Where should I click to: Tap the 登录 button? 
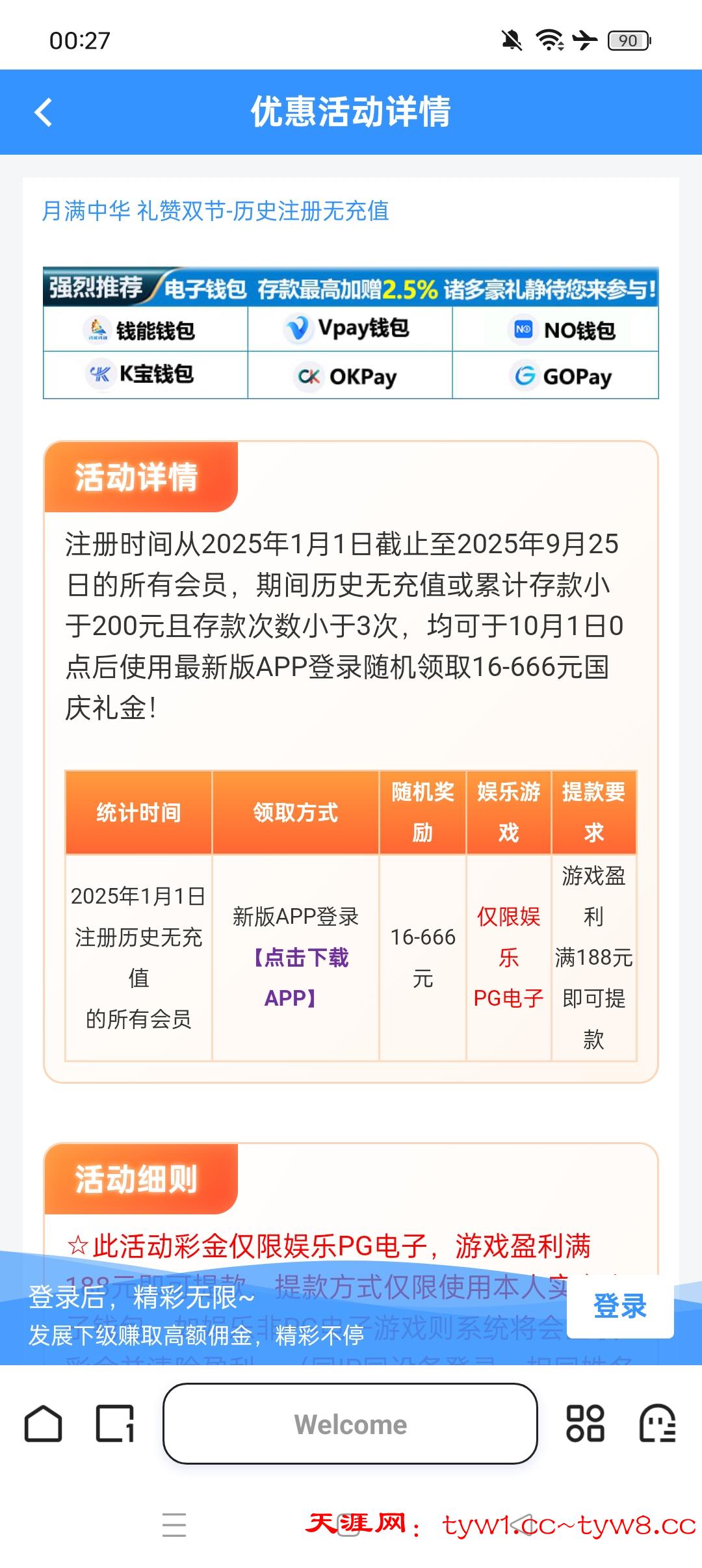click(619, 1306)
